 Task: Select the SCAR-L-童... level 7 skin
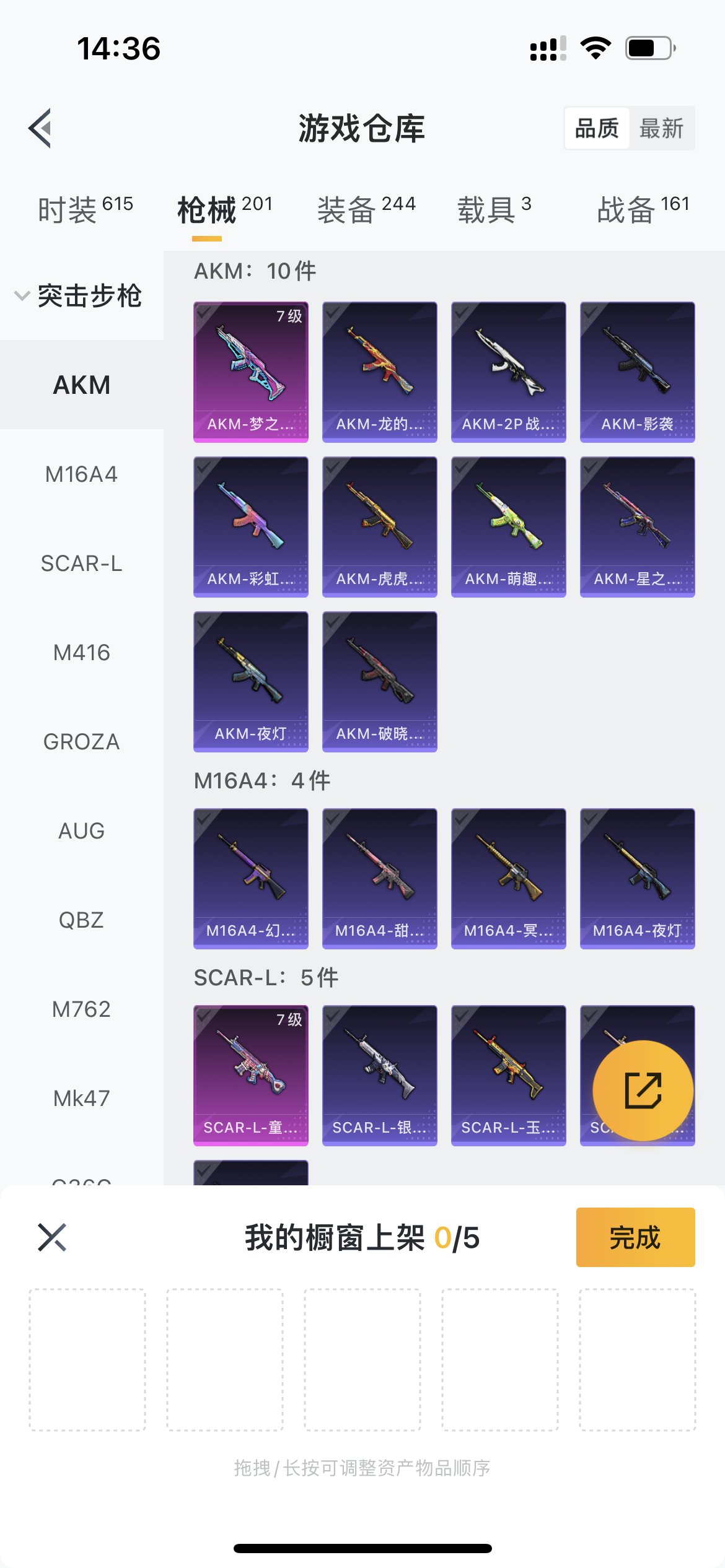click(x=250, y=1075)
